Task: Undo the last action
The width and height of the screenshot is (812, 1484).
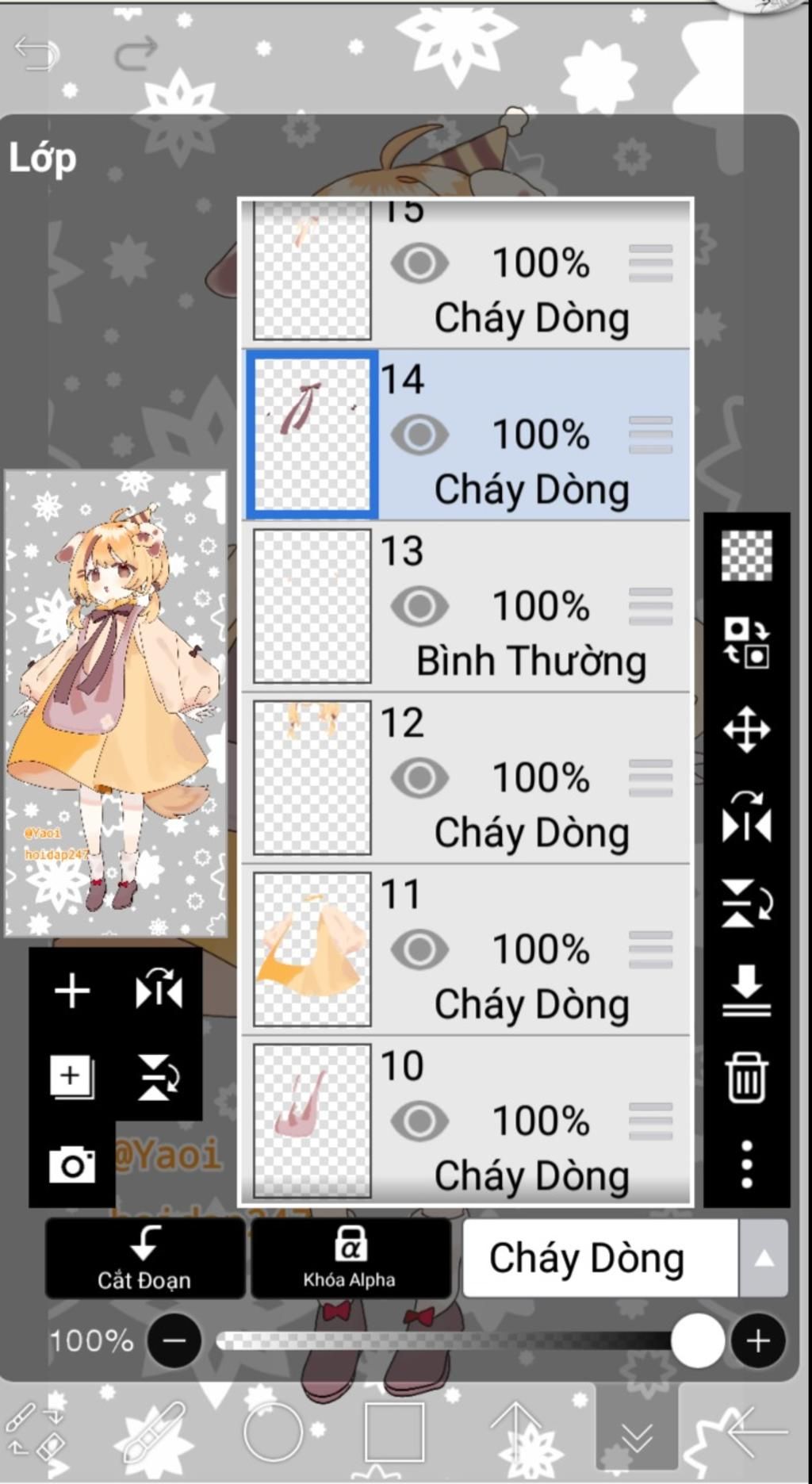Action: (36, 53)
